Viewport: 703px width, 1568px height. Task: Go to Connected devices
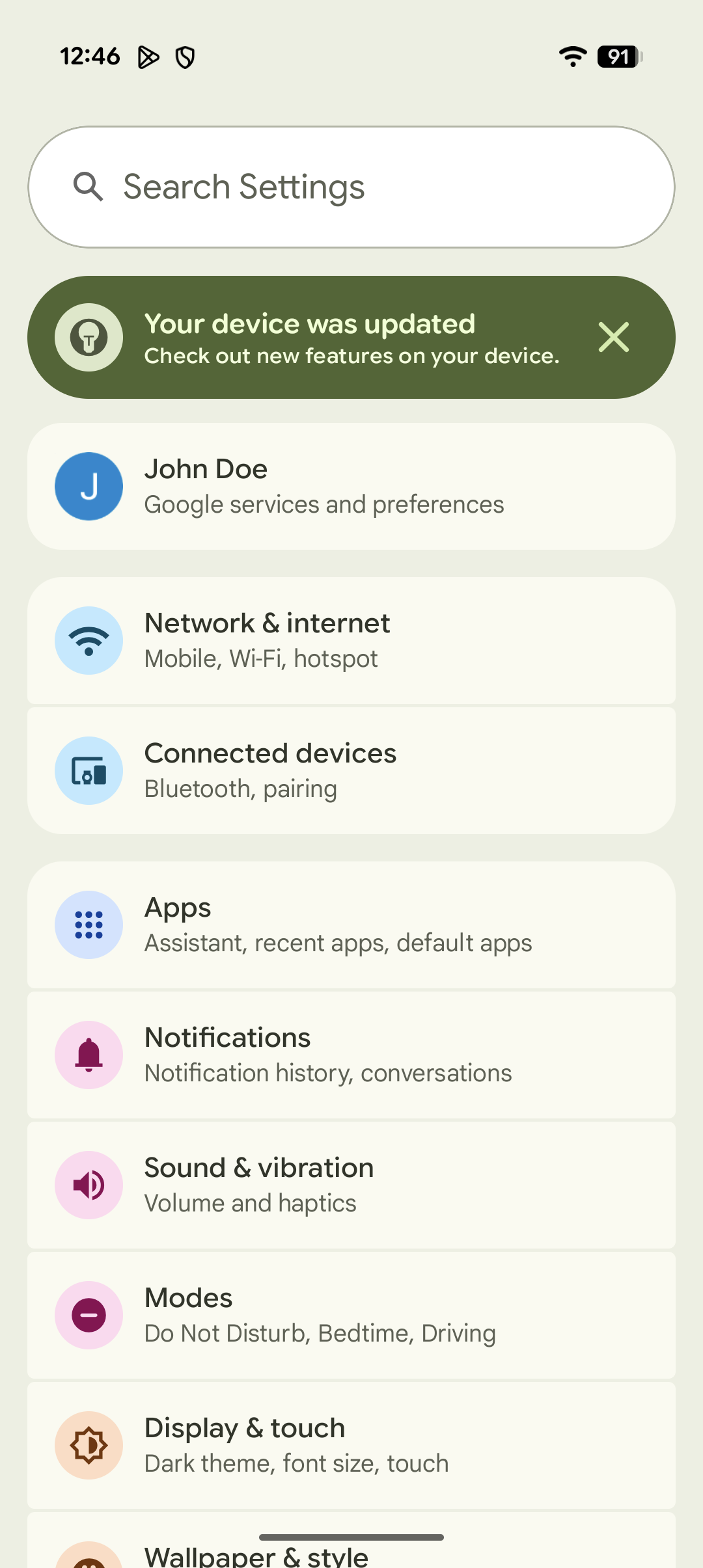[351, 770]
